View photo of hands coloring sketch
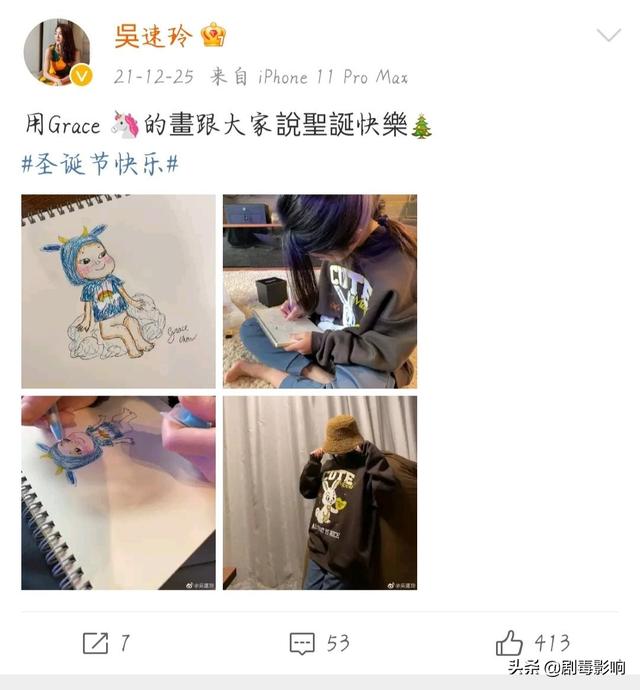 (x=118, y=492)
